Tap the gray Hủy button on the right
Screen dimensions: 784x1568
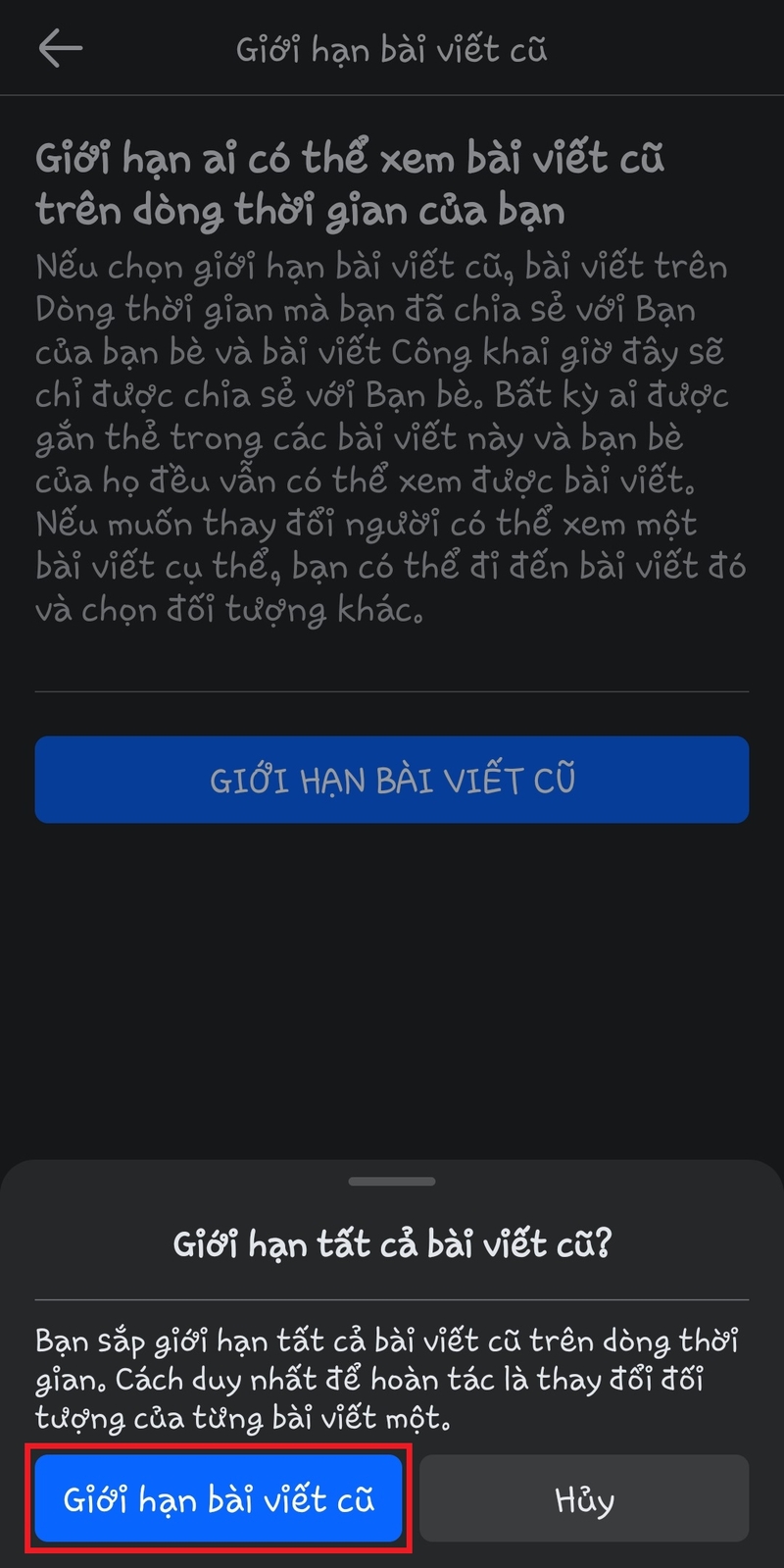[x=584, y=1497]
